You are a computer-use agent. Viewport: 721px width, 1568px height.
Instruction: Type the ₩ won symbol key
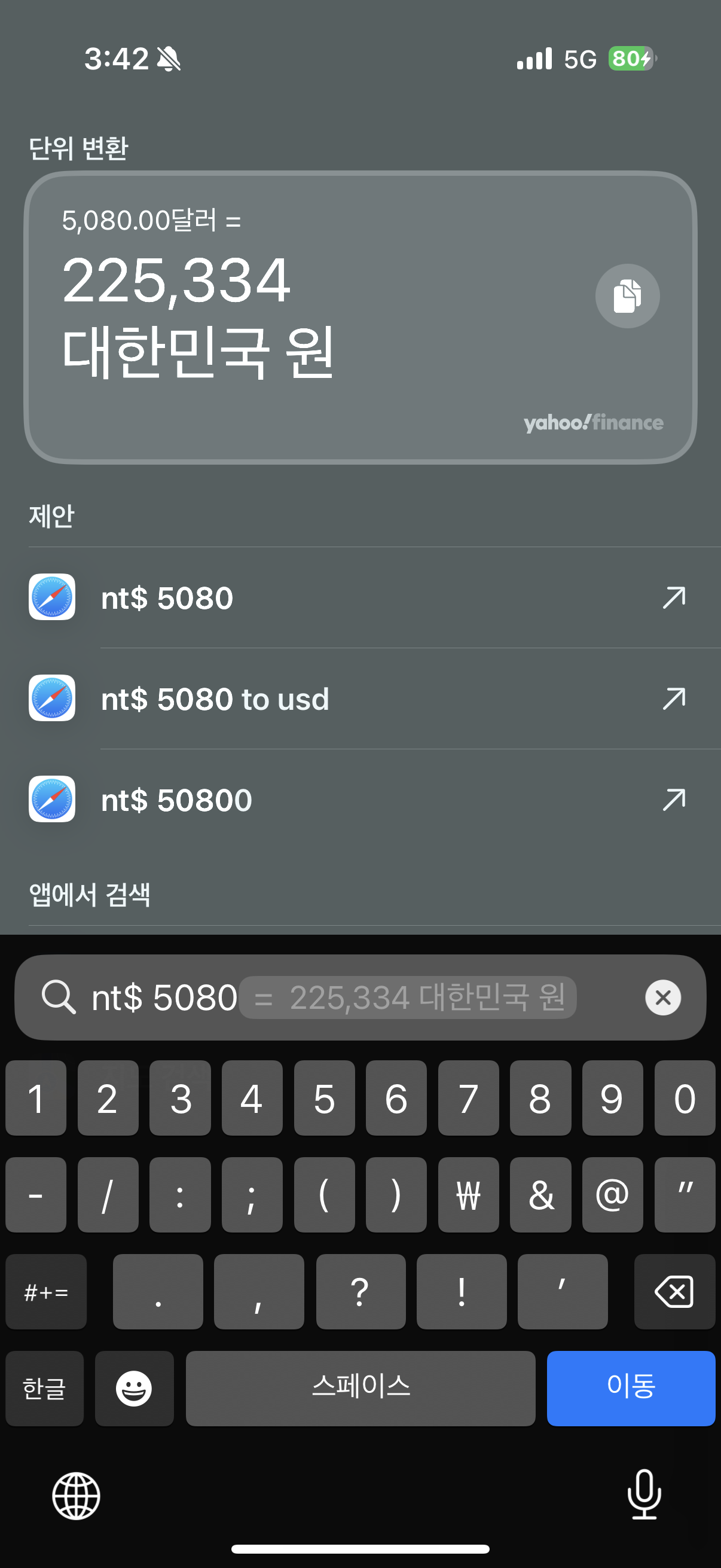pos(468,1194)
